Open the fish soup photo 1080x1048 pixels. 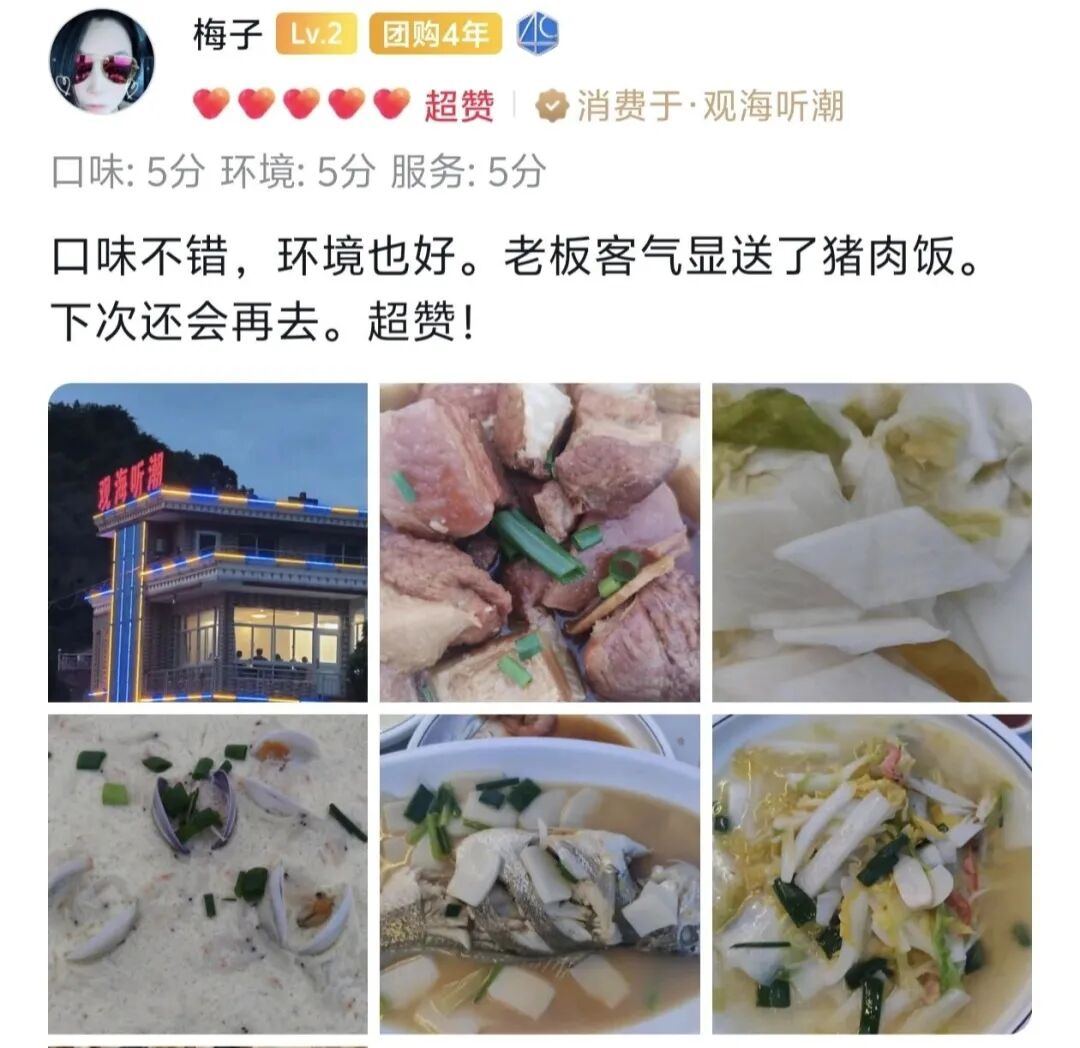click(x=540, y=874)
